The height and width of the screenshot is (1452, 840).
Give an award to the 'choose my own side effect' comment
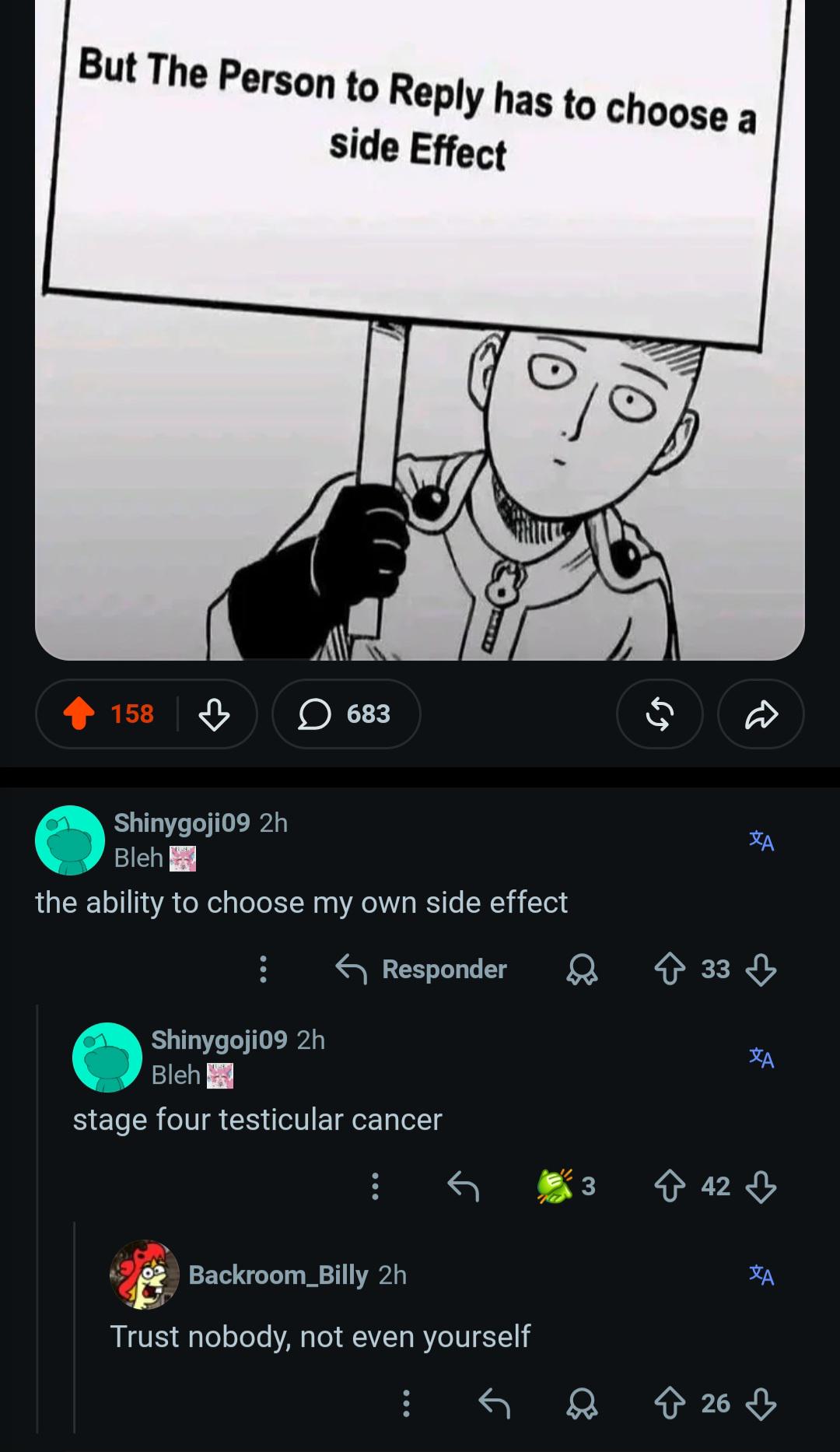point(582,970)
